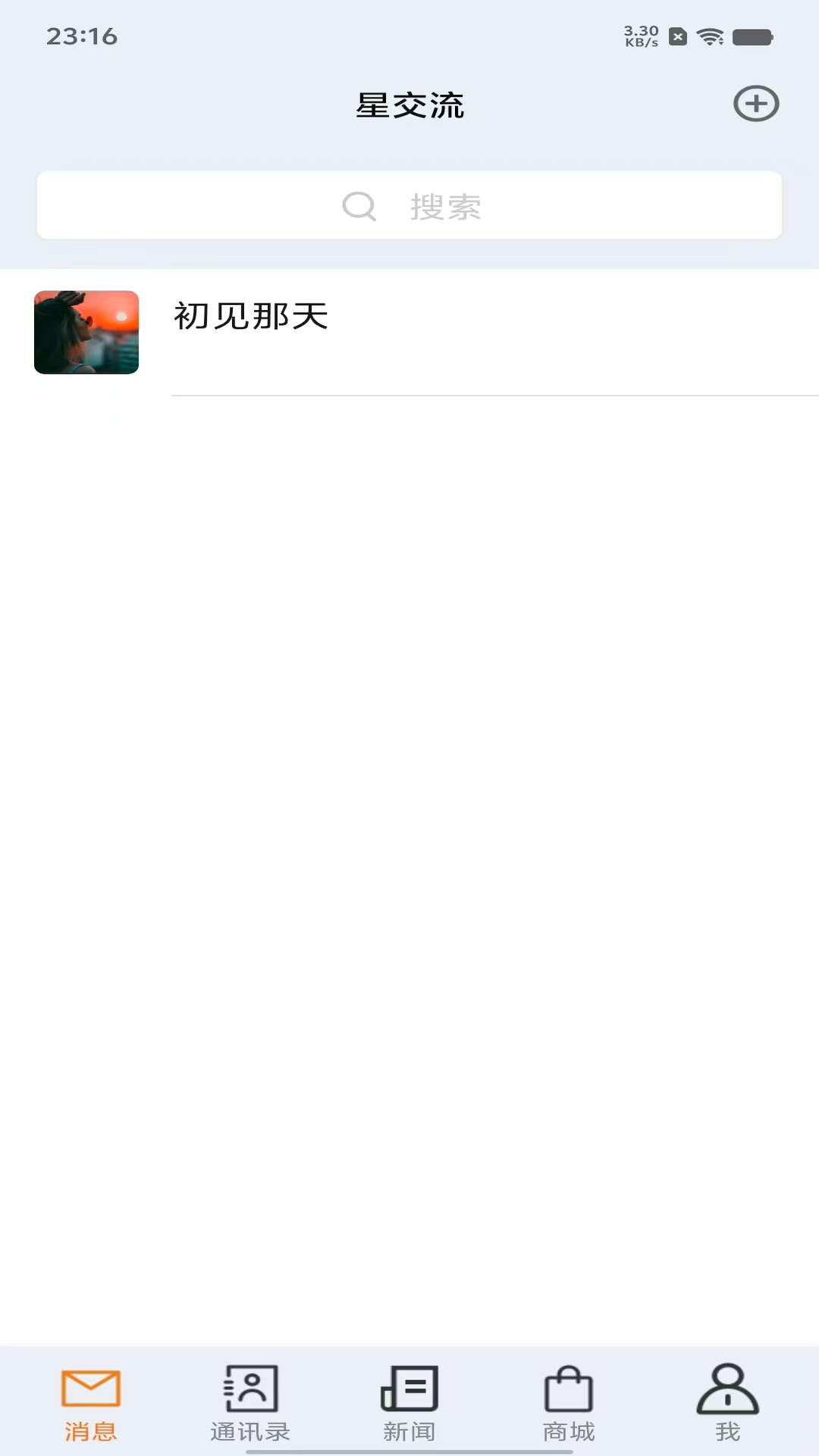Switch to the 消息 tab
The width and height of the screenshot is (819, 1456).
[90, 1404]
